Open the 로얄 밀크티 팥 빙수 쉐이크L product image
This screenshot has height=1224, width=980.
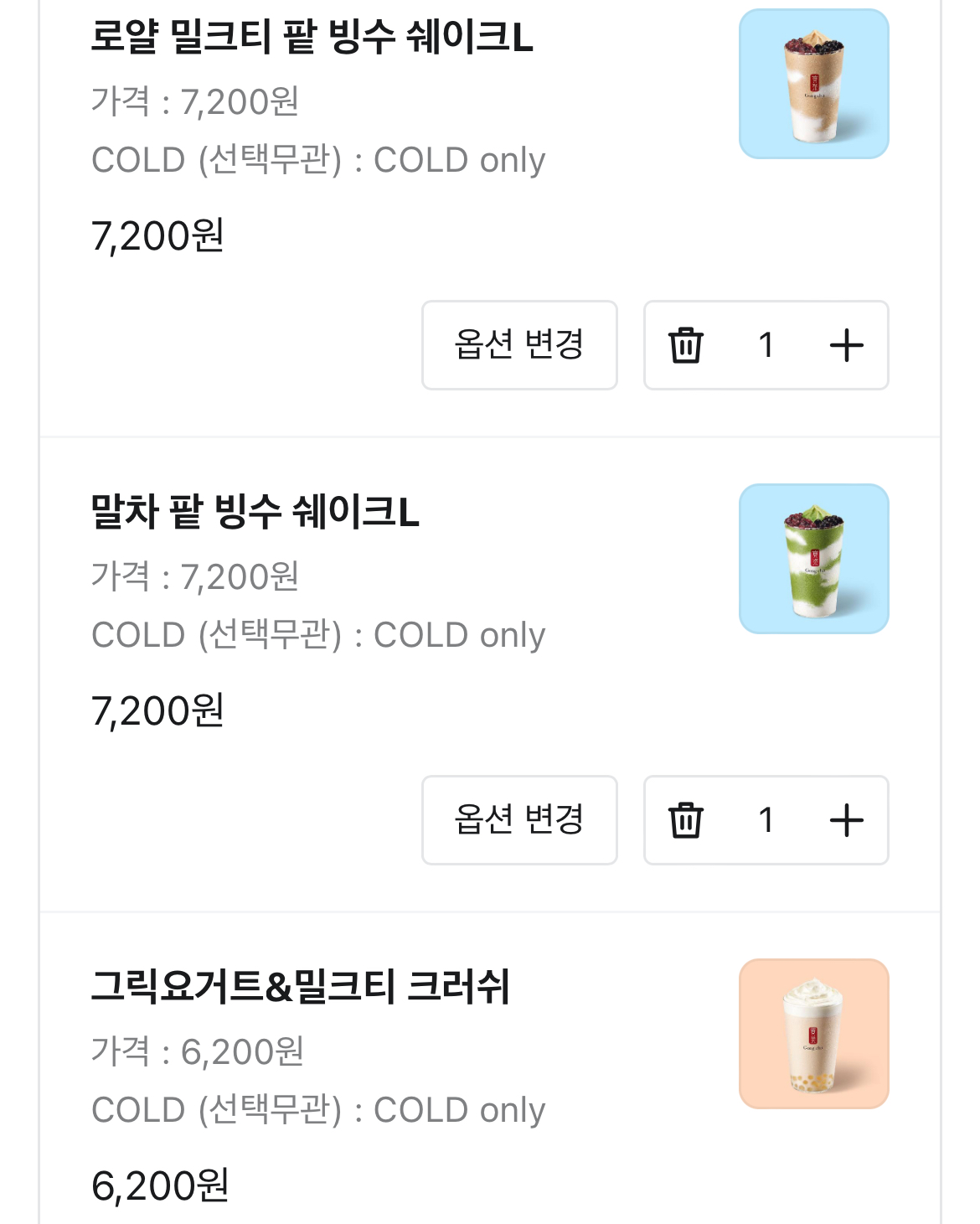(x=813, y=84)
